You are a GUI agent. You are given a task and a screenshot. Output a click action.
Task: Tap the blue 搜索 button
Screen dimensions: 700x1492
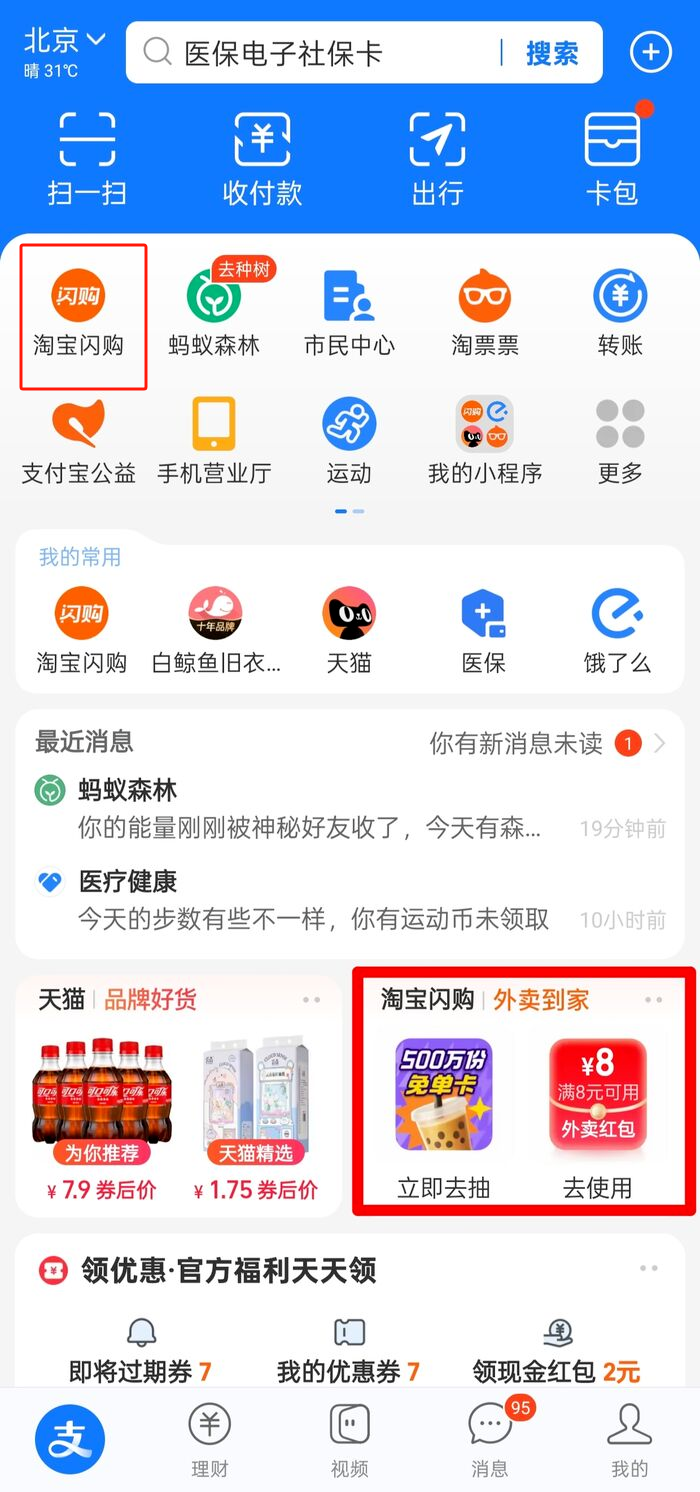click(552, 52)
